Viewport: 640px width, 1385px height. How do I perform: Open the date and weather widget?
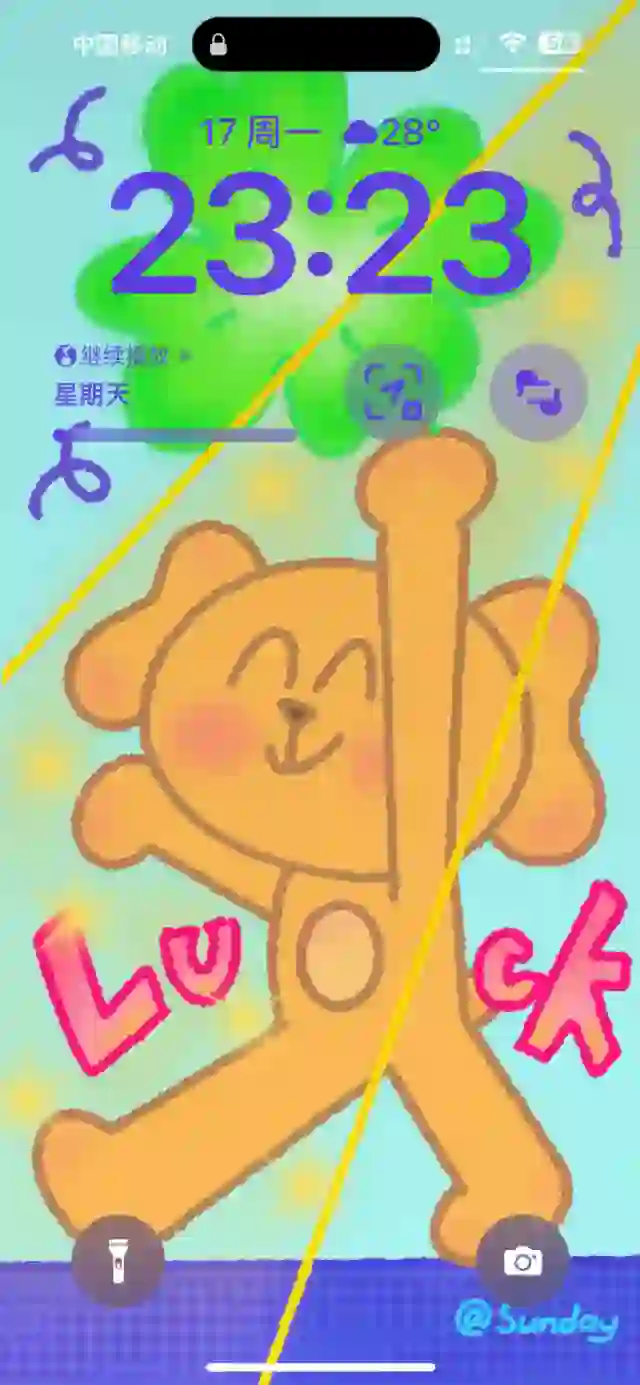pyautogui.click(x=320, y=133)
